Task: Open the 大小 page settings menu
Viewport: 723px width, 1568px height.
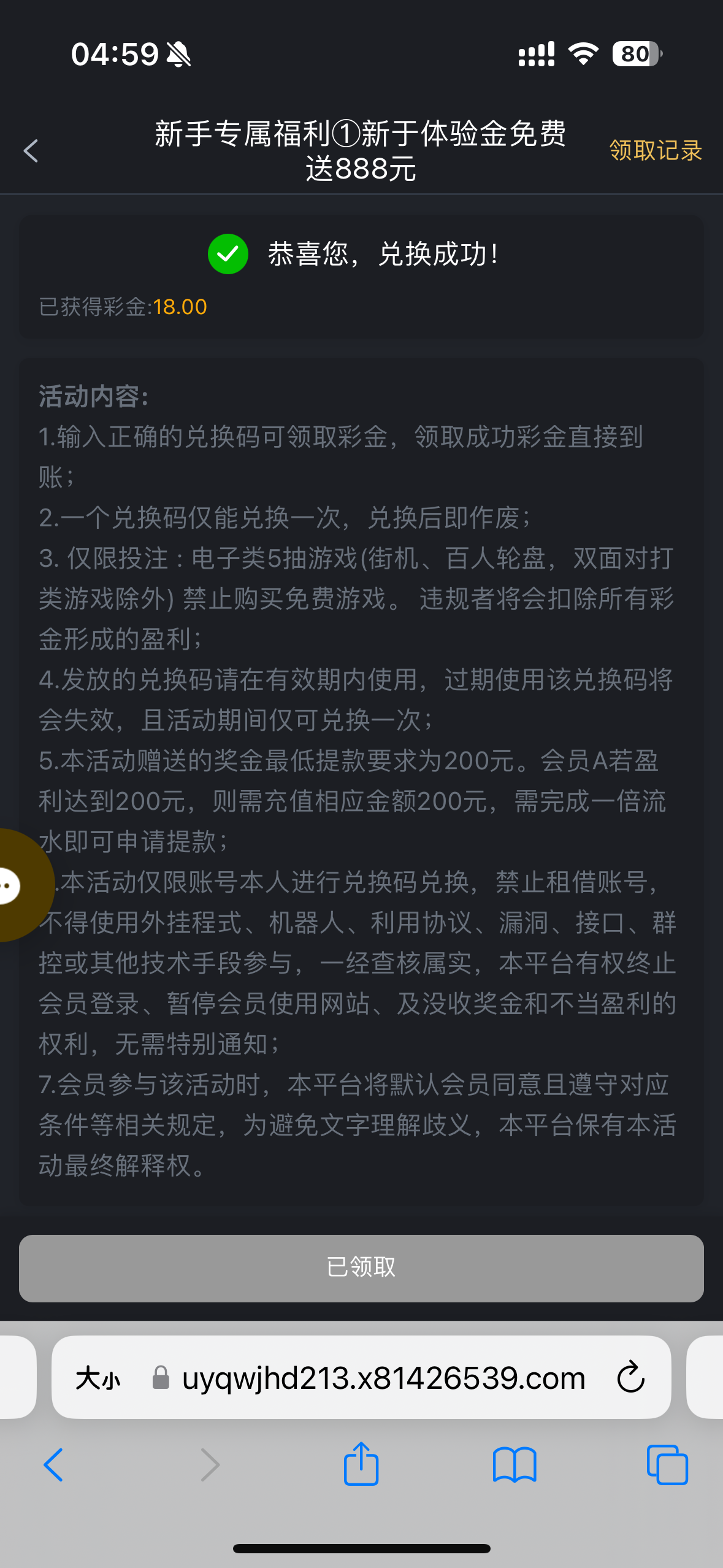Action: pyautogui.click(x=98, y=1379)
